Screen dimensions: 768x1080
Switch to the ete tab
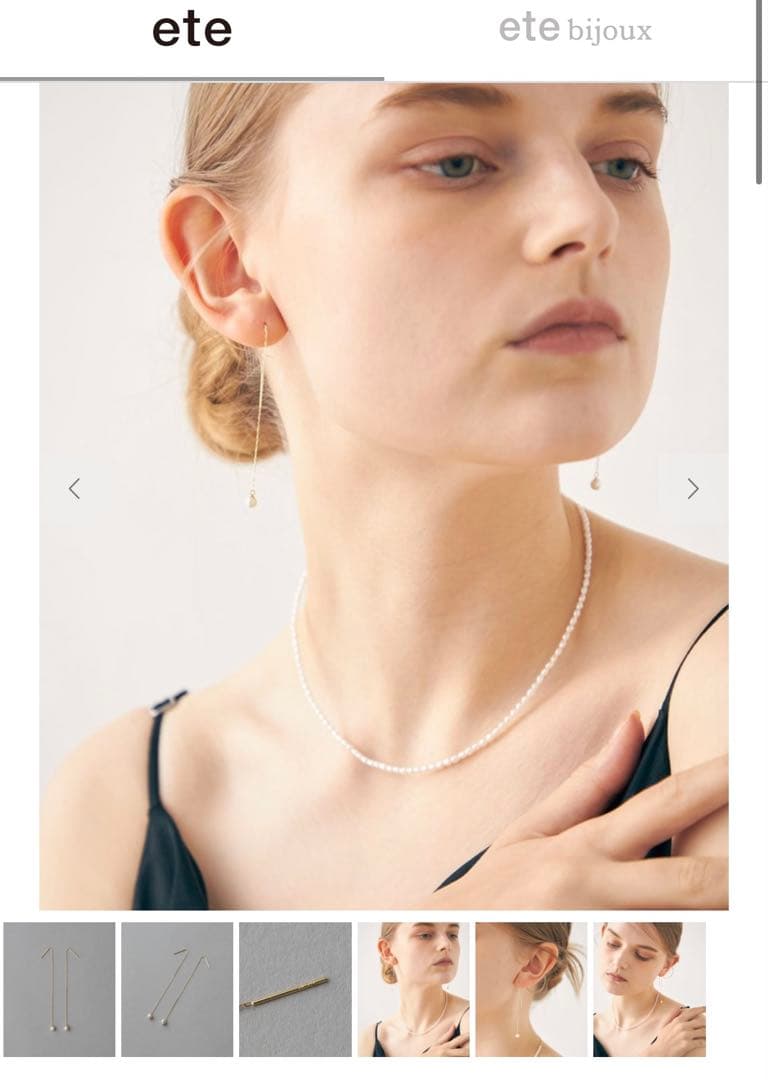pos(192,31)
